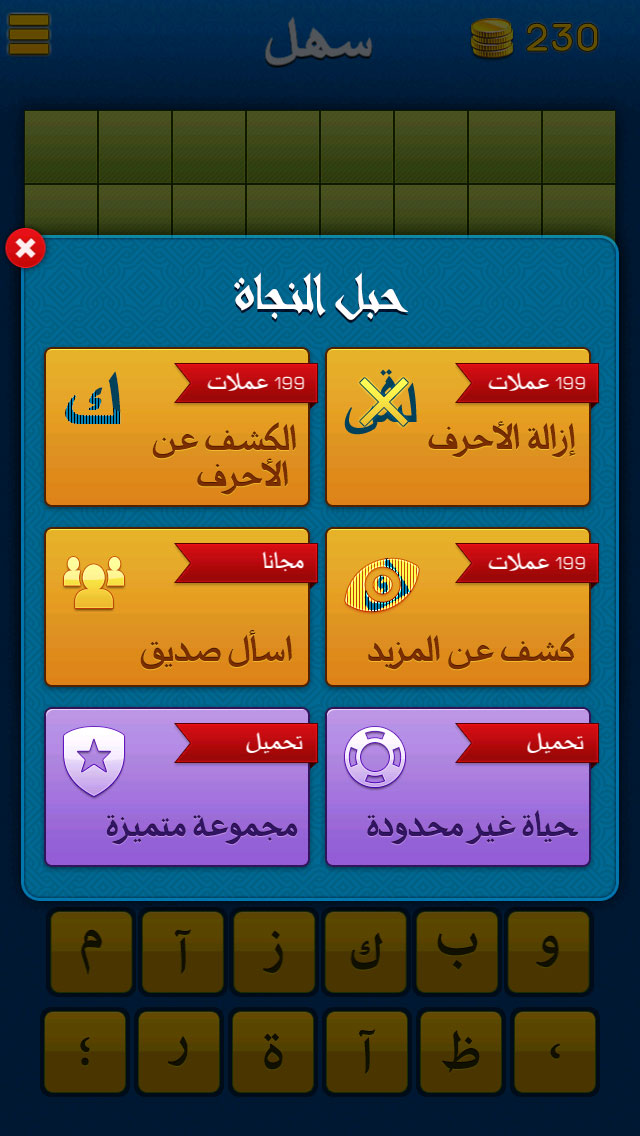Close the حبل النجاة lifeline dialog
This screenshot has width=640, height=1136.
pyautogui.click(x=25, y=248)
